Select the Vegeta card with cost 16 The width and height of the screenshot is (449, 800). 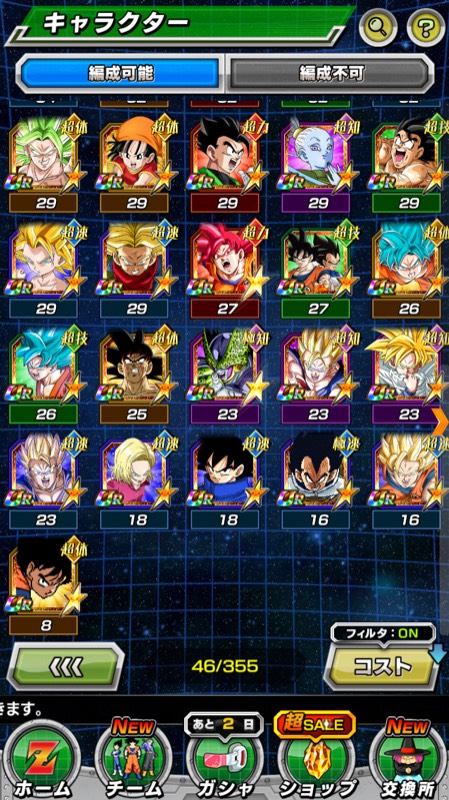coord(318,481)
